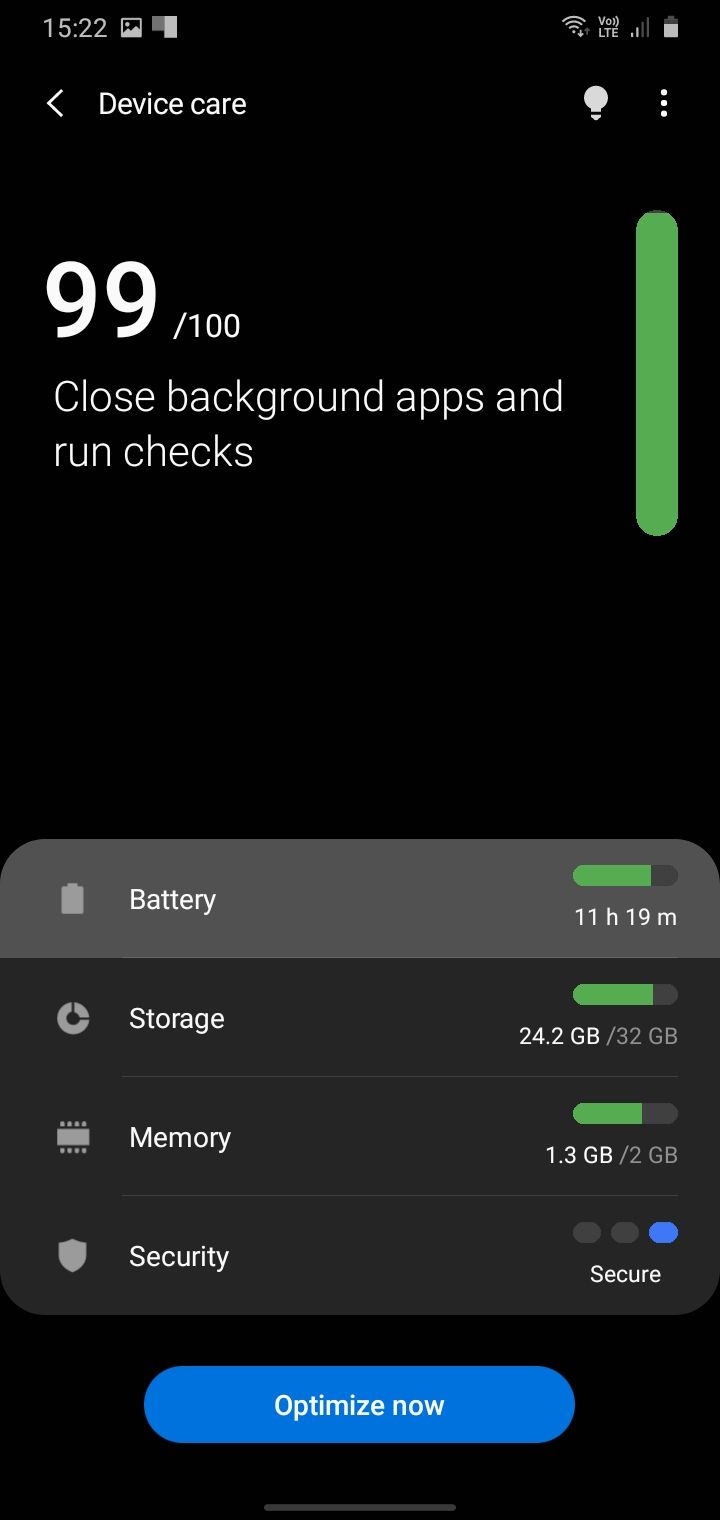Viewport: 720px width, 1520px height.
Task: Open Memory details
Action: point(360,1137)
